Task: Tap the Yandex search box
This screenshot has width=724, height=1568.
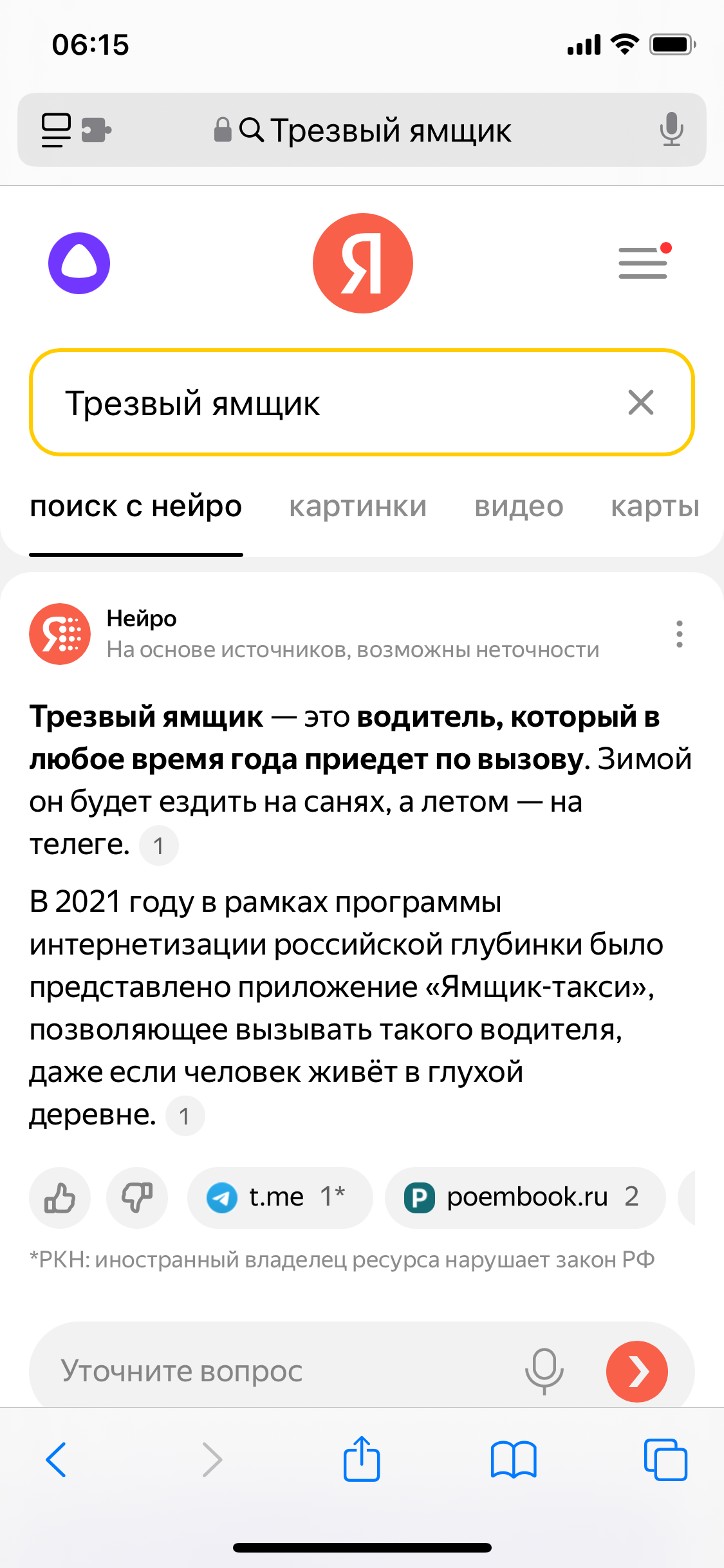Action: [322, 404]
